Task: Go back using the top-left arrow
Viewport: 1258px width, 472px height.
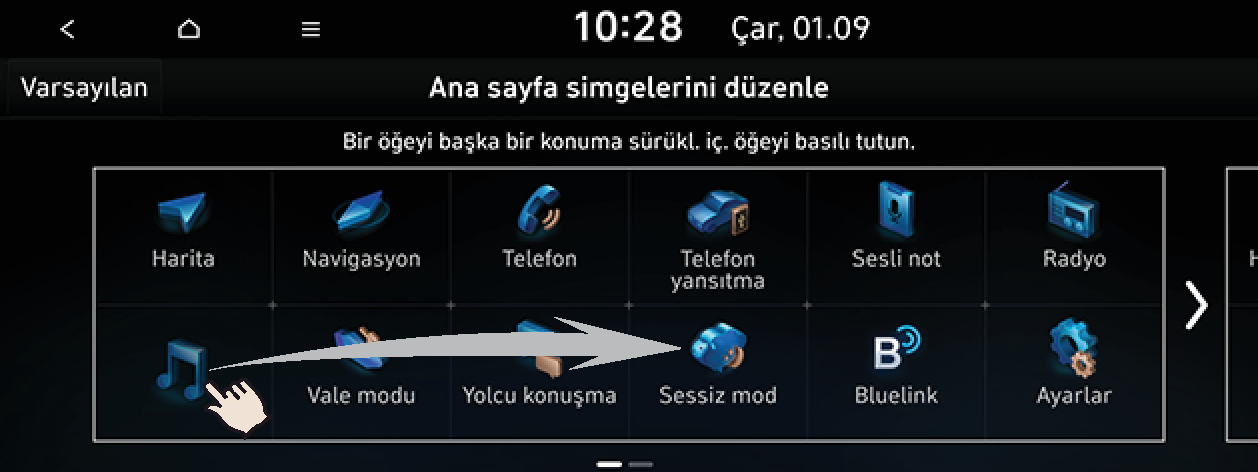Action: tap(67, 30)
